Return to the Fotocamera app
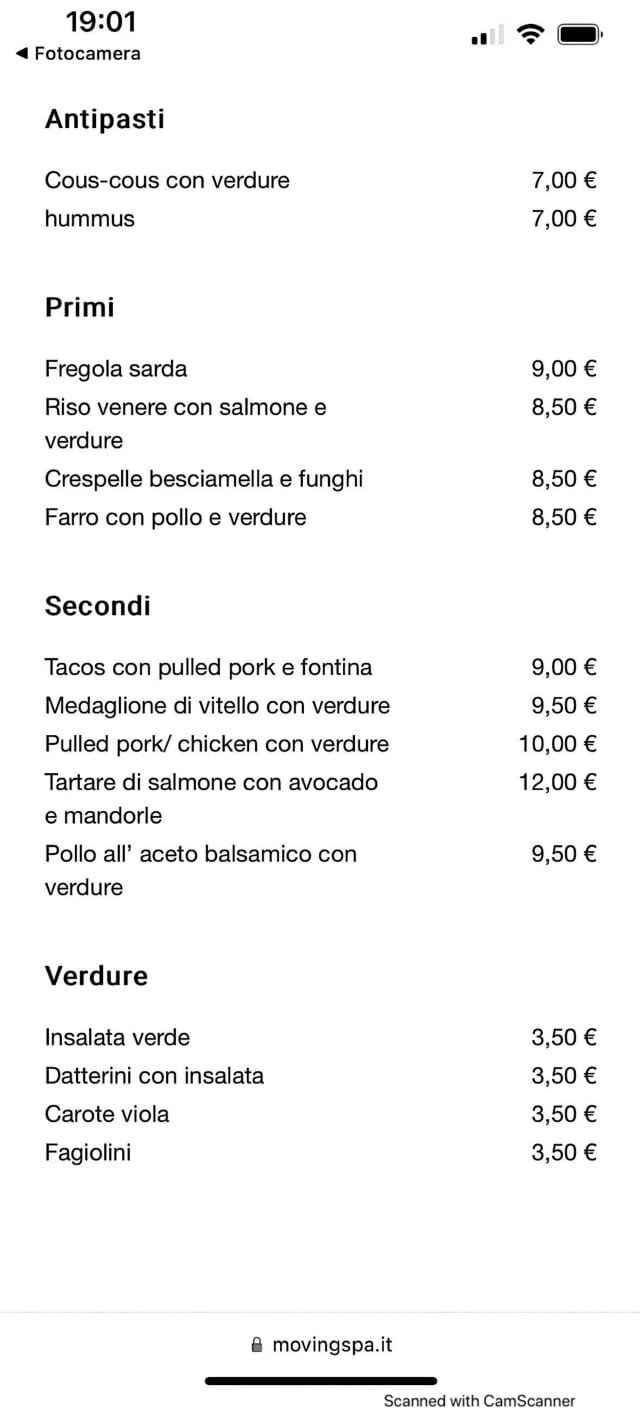 pos(78,54)
